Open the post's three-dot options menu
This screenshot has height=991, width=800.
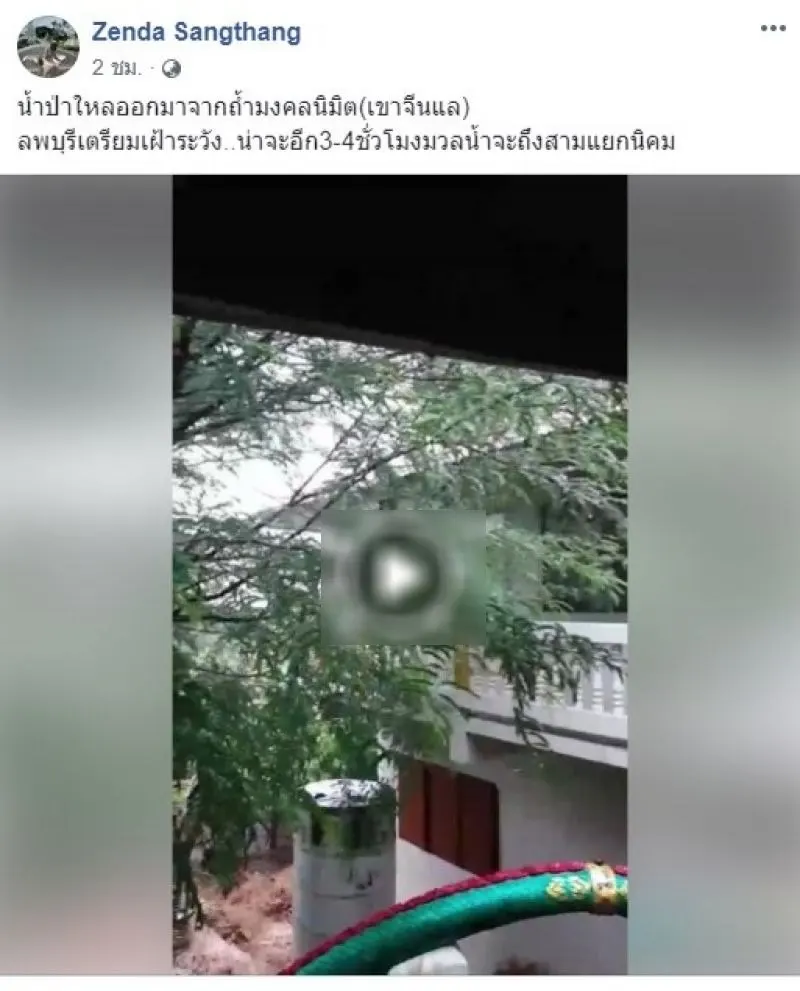tap(772, 29)
